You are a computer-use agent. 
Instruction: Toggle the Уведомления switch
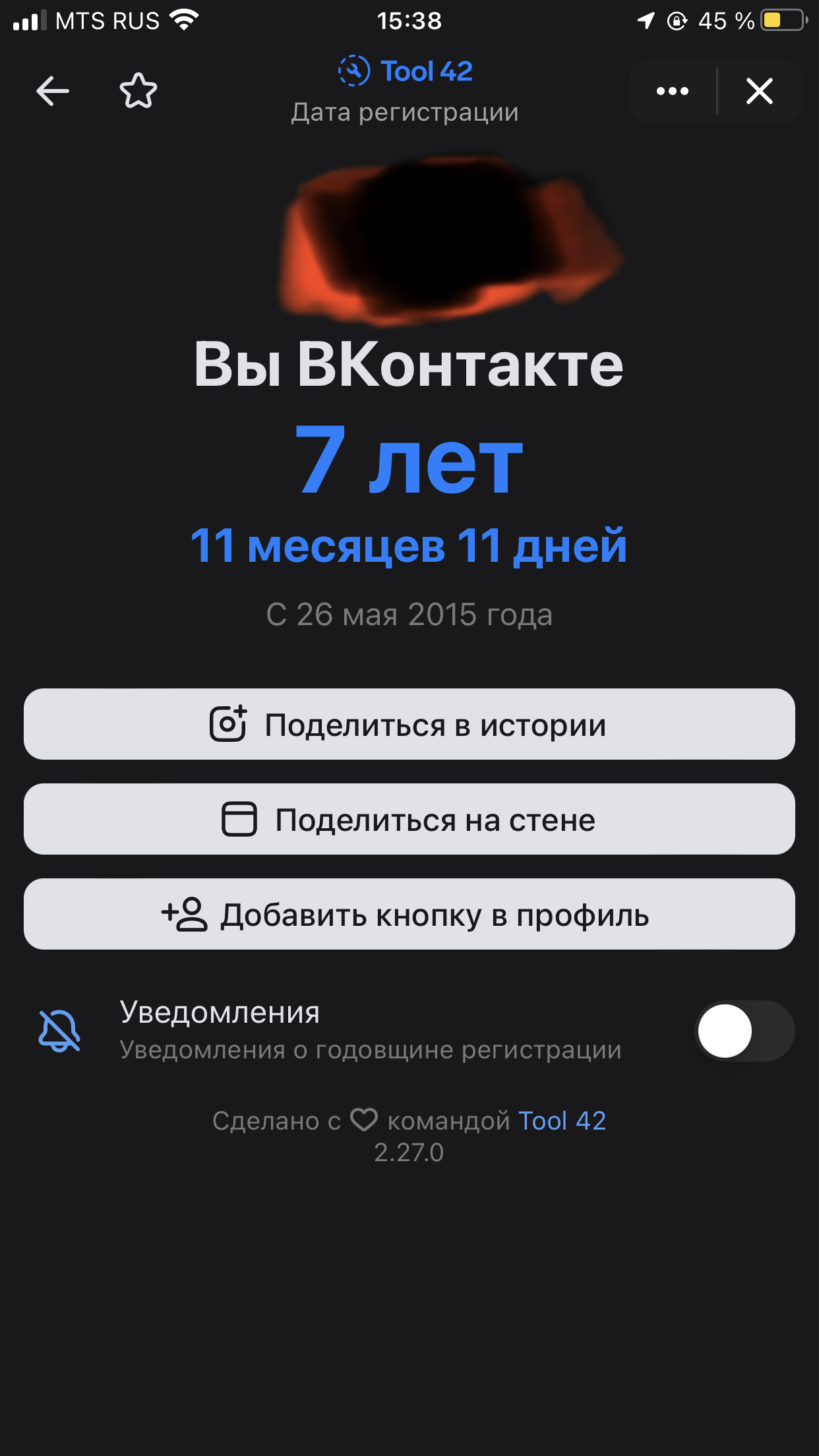[744, 1031]
